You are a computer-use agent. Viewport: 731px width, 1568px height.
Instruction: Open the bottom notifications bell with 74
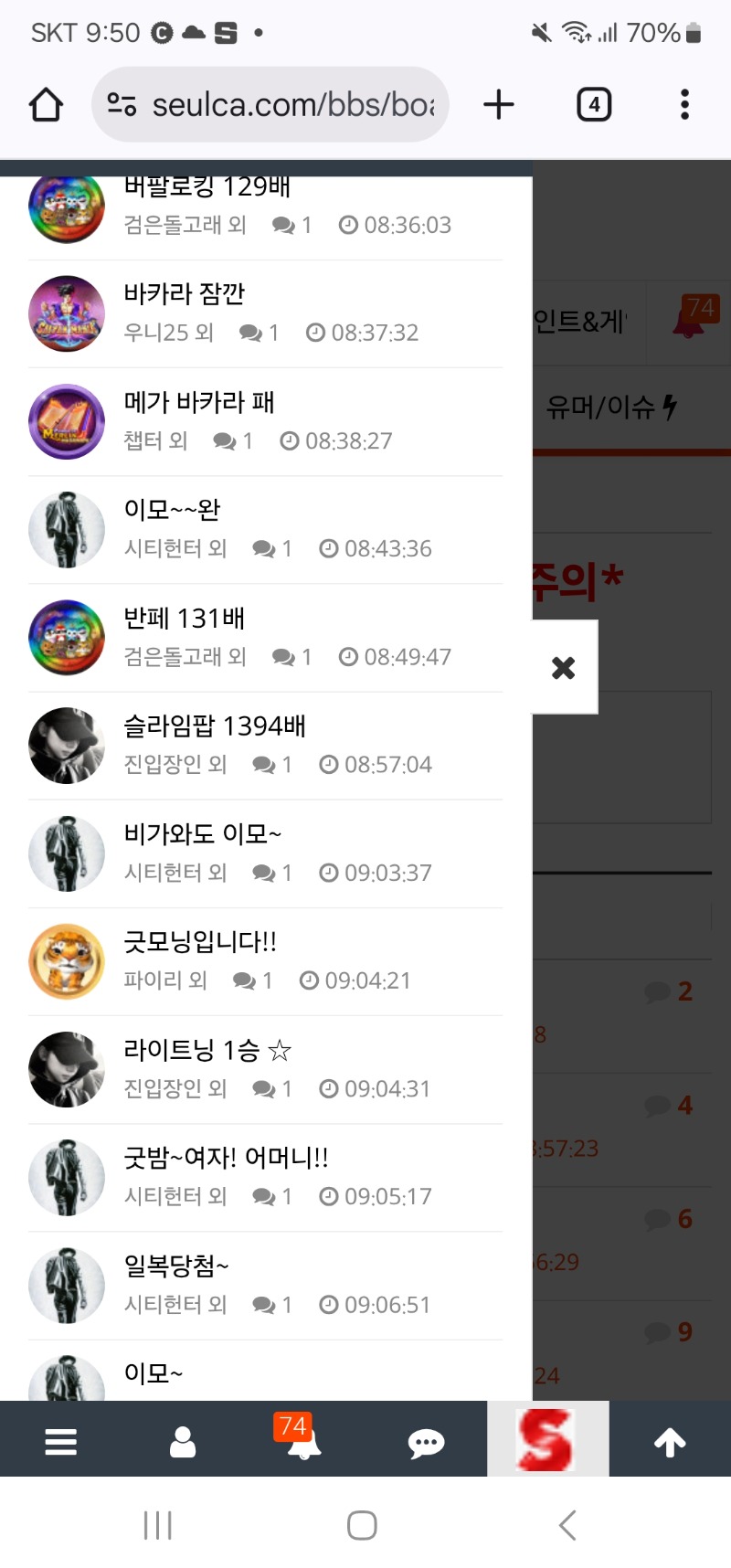pos(303,1442)
